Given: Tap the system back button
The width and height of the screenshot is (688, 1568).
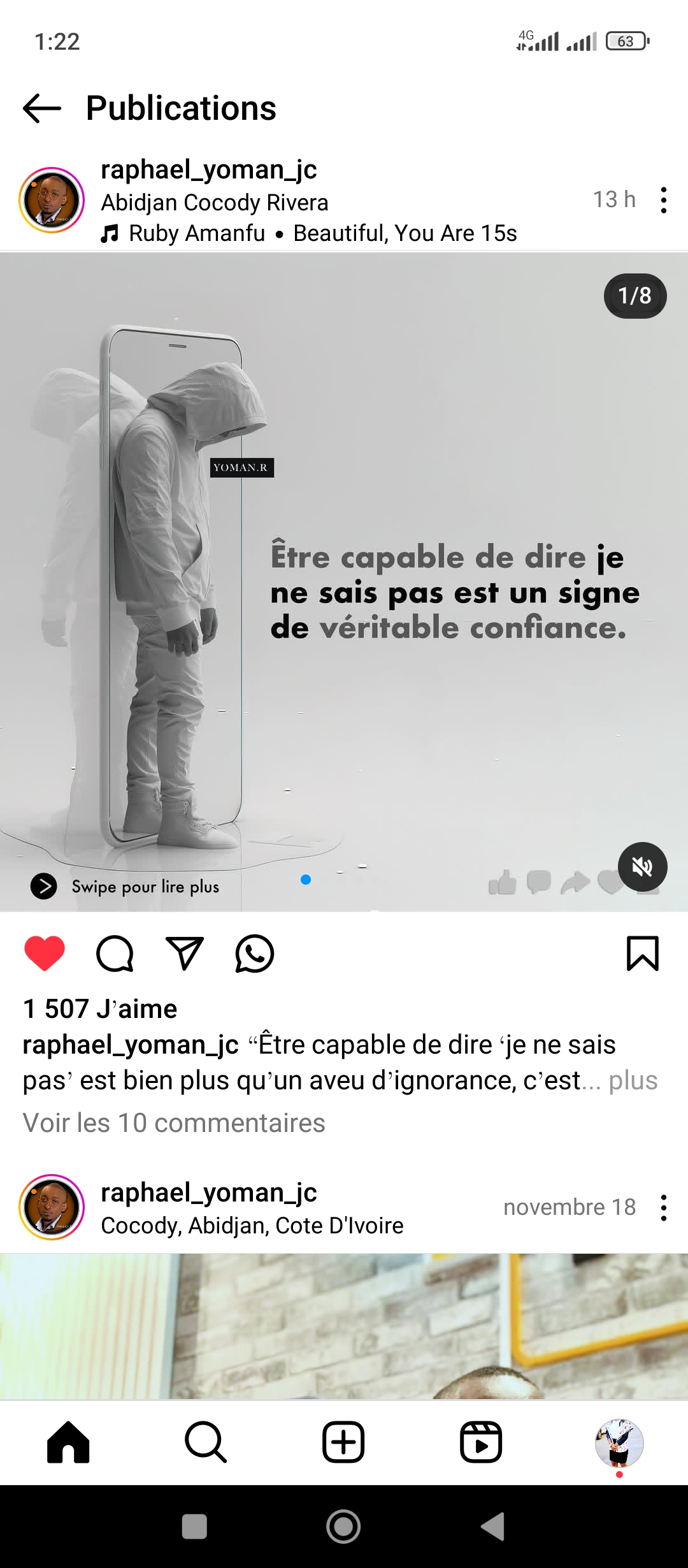Looking at the screenshot, I should 492,1527.
